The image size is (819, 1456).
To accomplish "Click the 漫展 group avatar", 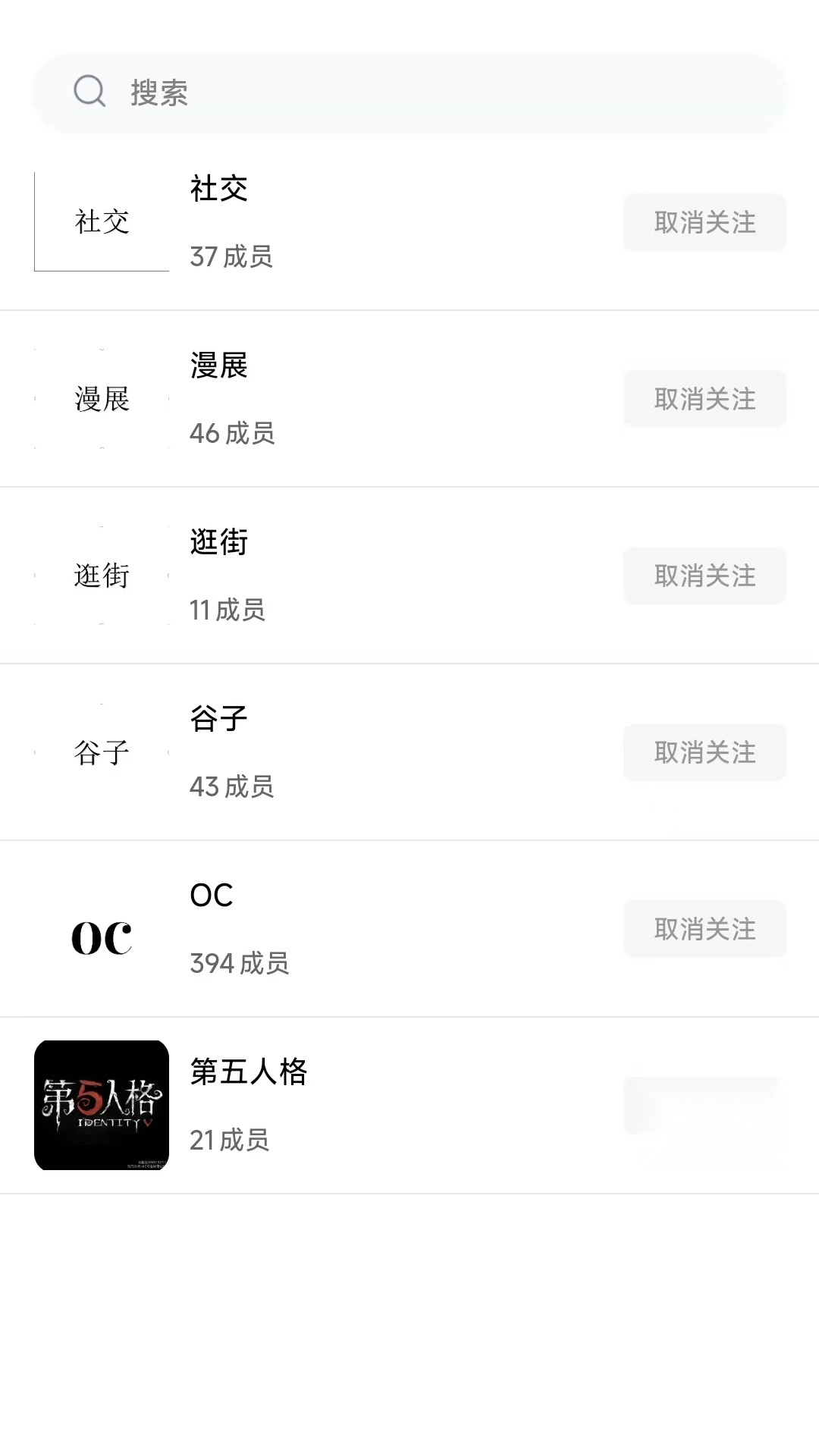I will [x=101, y=399].
